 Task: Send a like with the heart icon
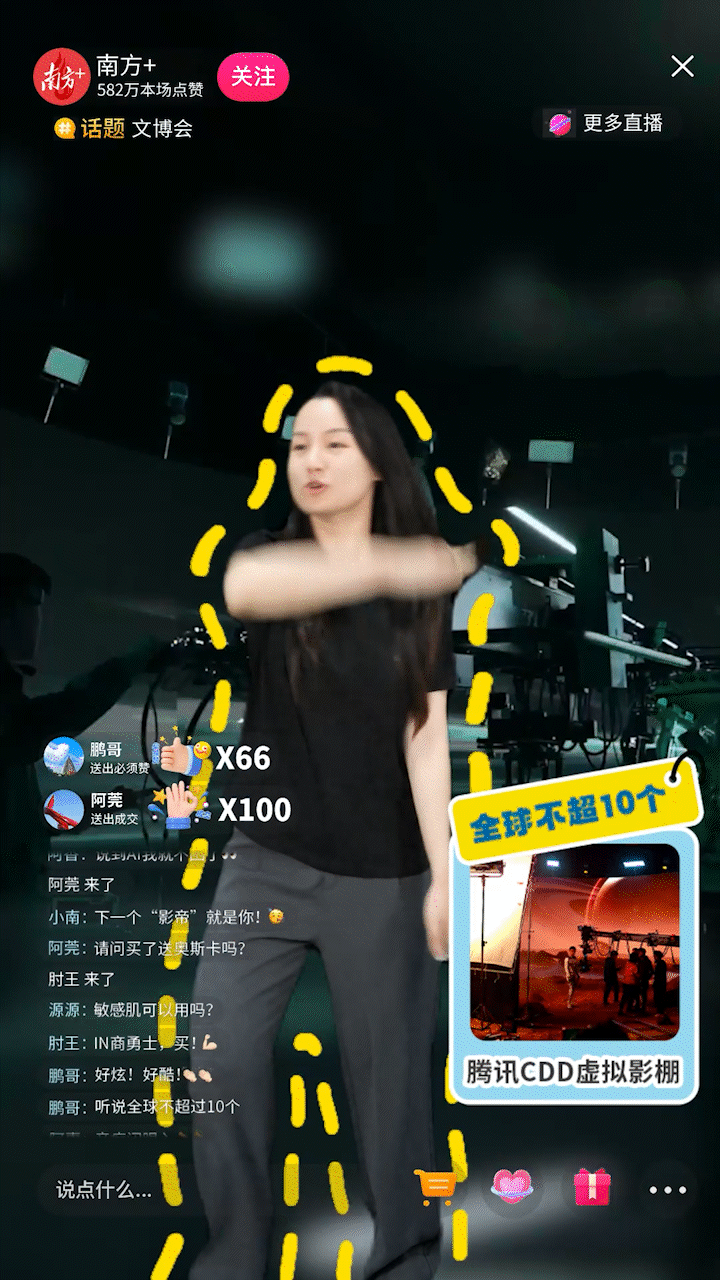(x=512, y=1187)
